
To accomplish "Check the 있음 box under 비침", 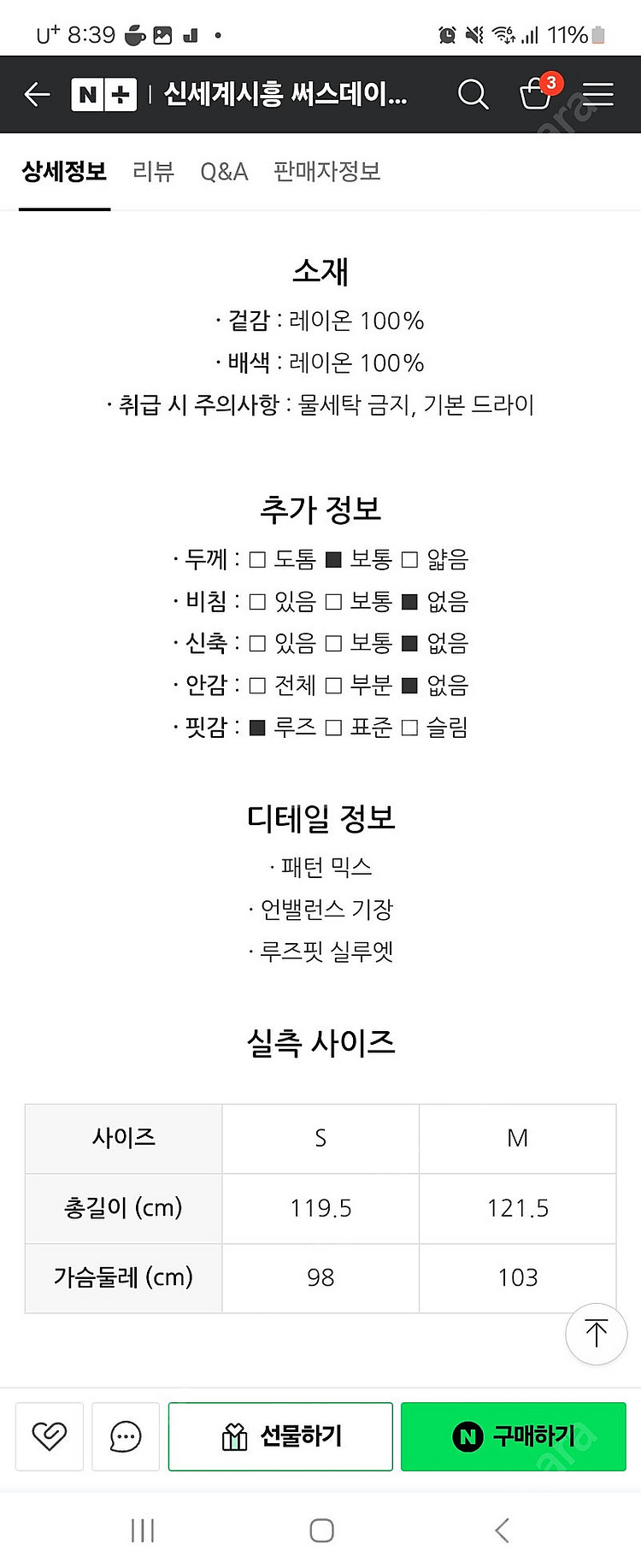I will [256, 601].
